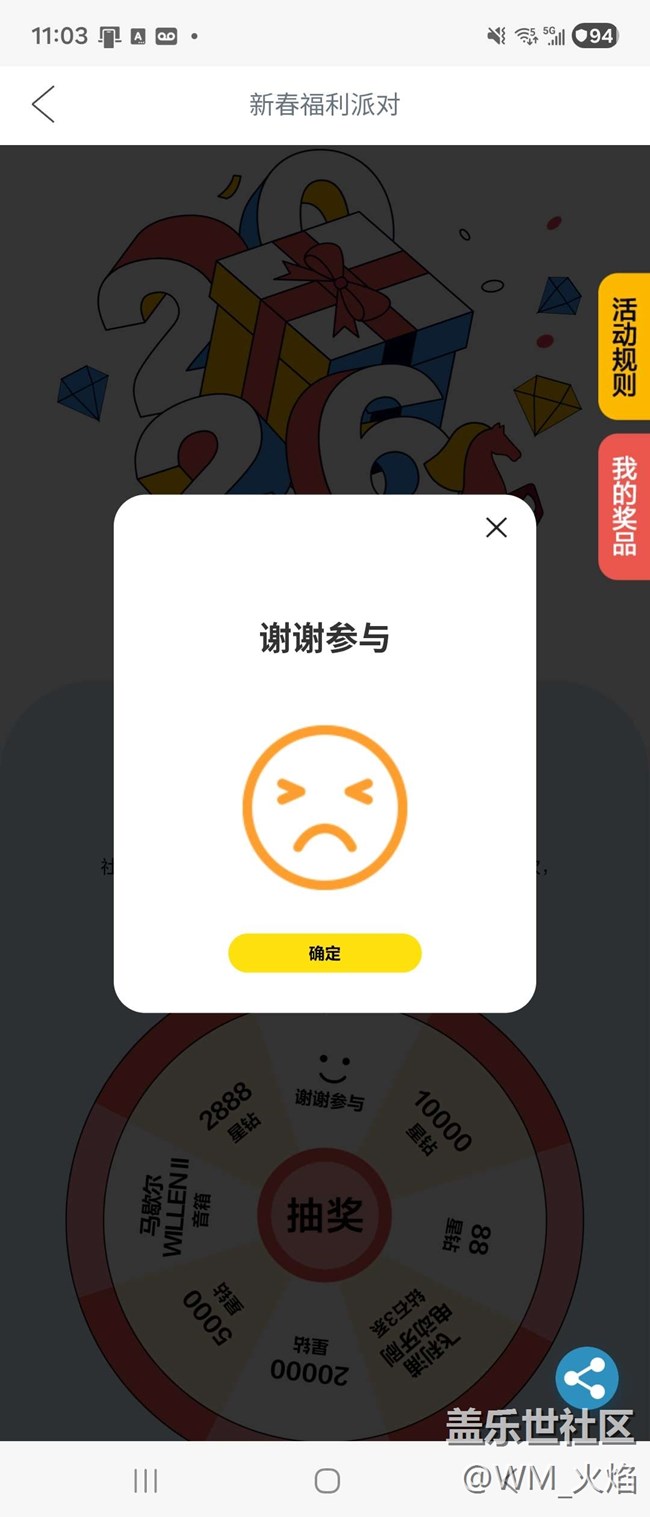Share this lucky draw page
650x1517 pixels.
pos(587,1378)
